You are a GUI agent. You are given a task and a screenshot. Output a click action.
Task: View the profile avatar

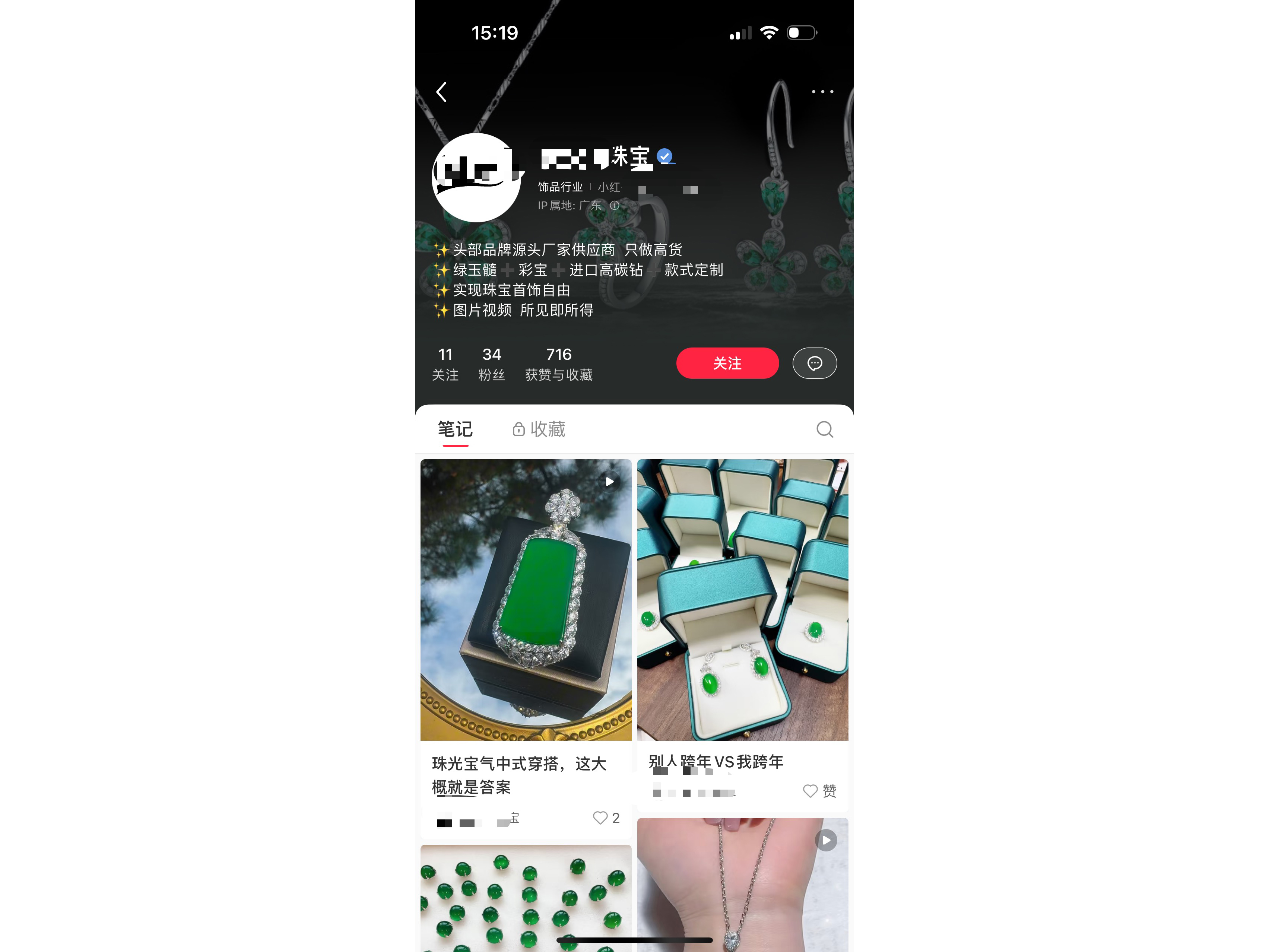(x=476, y=178)
